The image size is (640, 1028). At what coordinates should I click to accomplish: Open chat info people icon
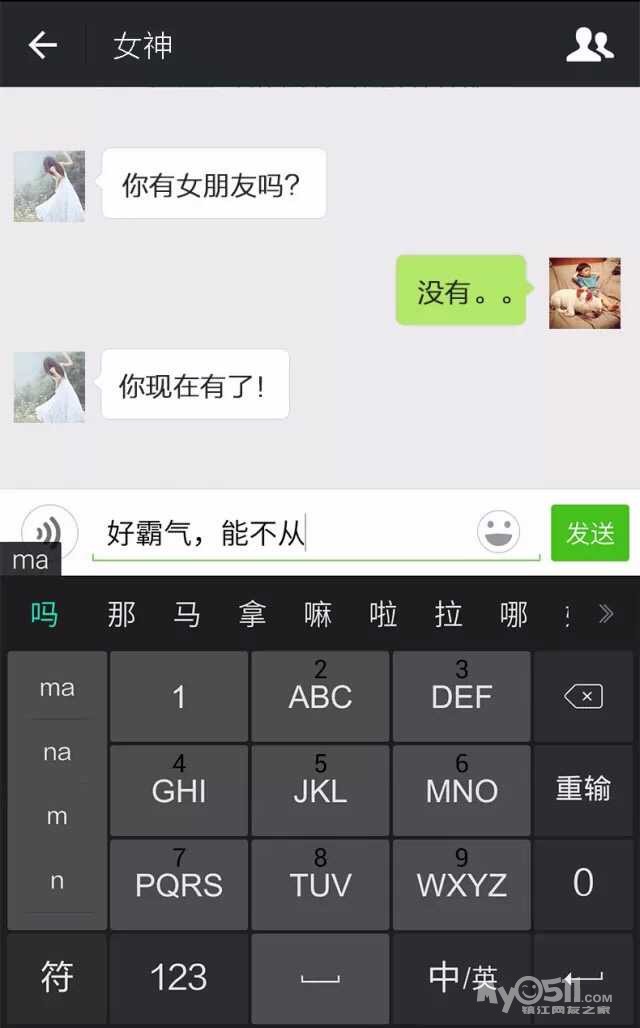tap(589, 45)
